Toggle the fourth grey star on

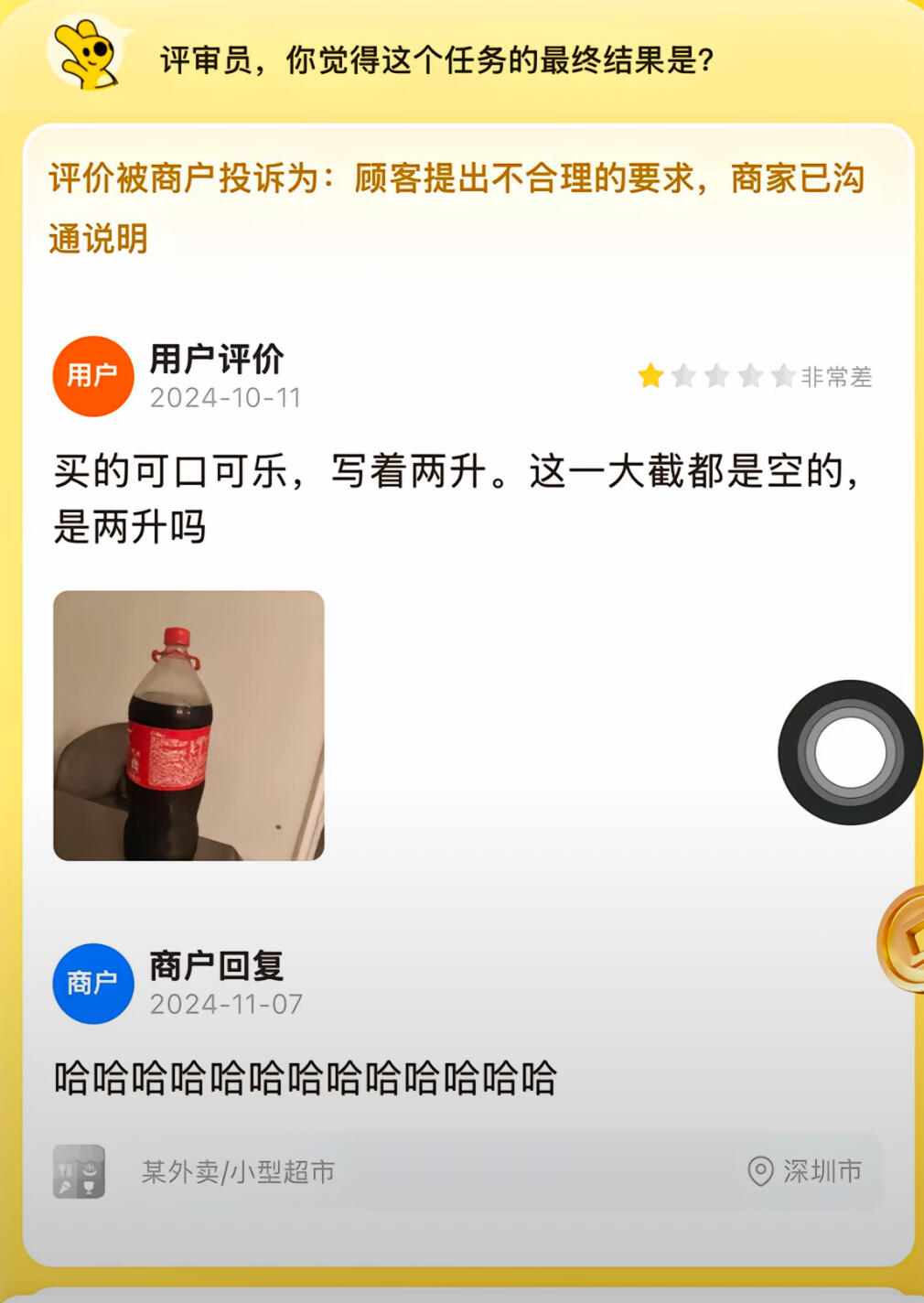749,375
